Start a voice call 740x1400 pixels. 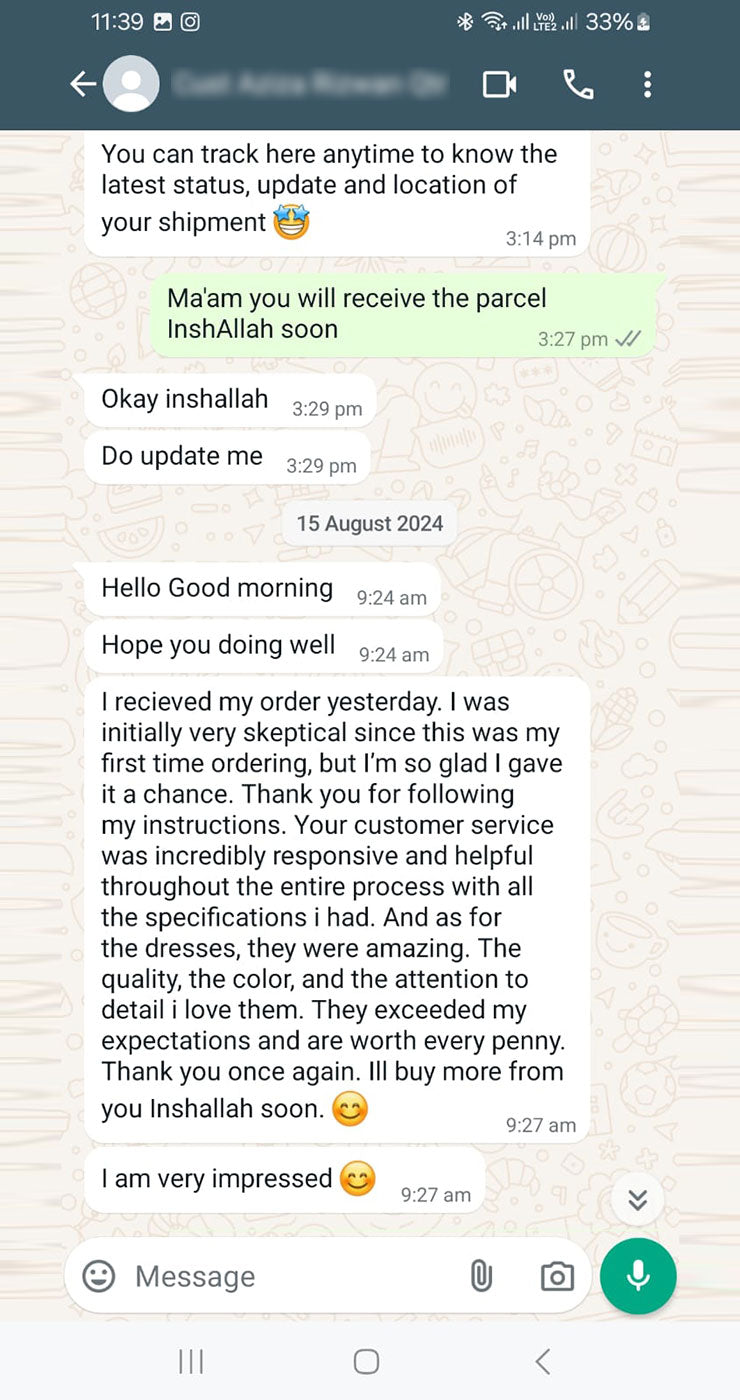coord(578,85)
